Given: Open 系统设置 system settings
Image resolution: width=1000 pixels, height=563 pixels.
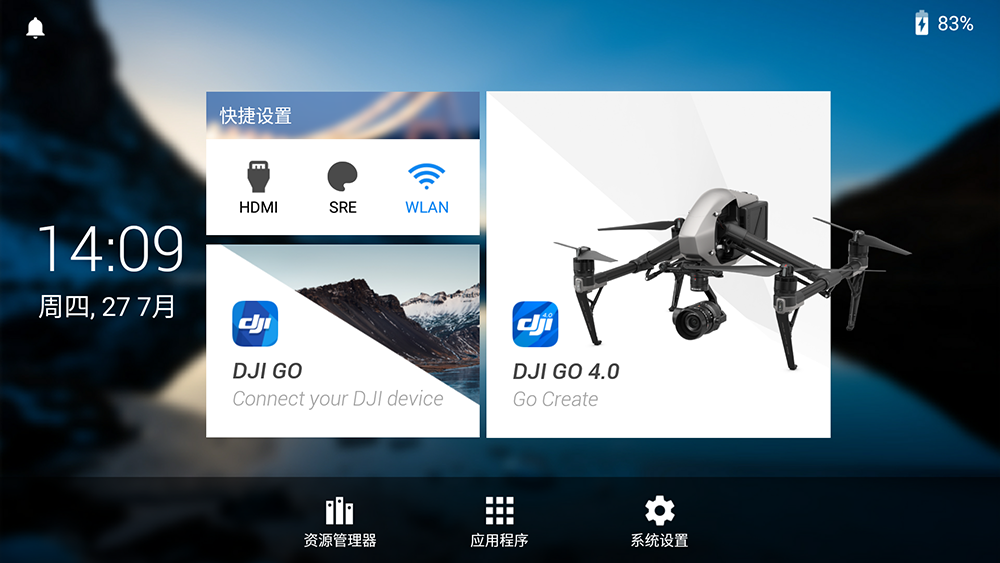Looking at the screenshot, I should click(659, 522).
